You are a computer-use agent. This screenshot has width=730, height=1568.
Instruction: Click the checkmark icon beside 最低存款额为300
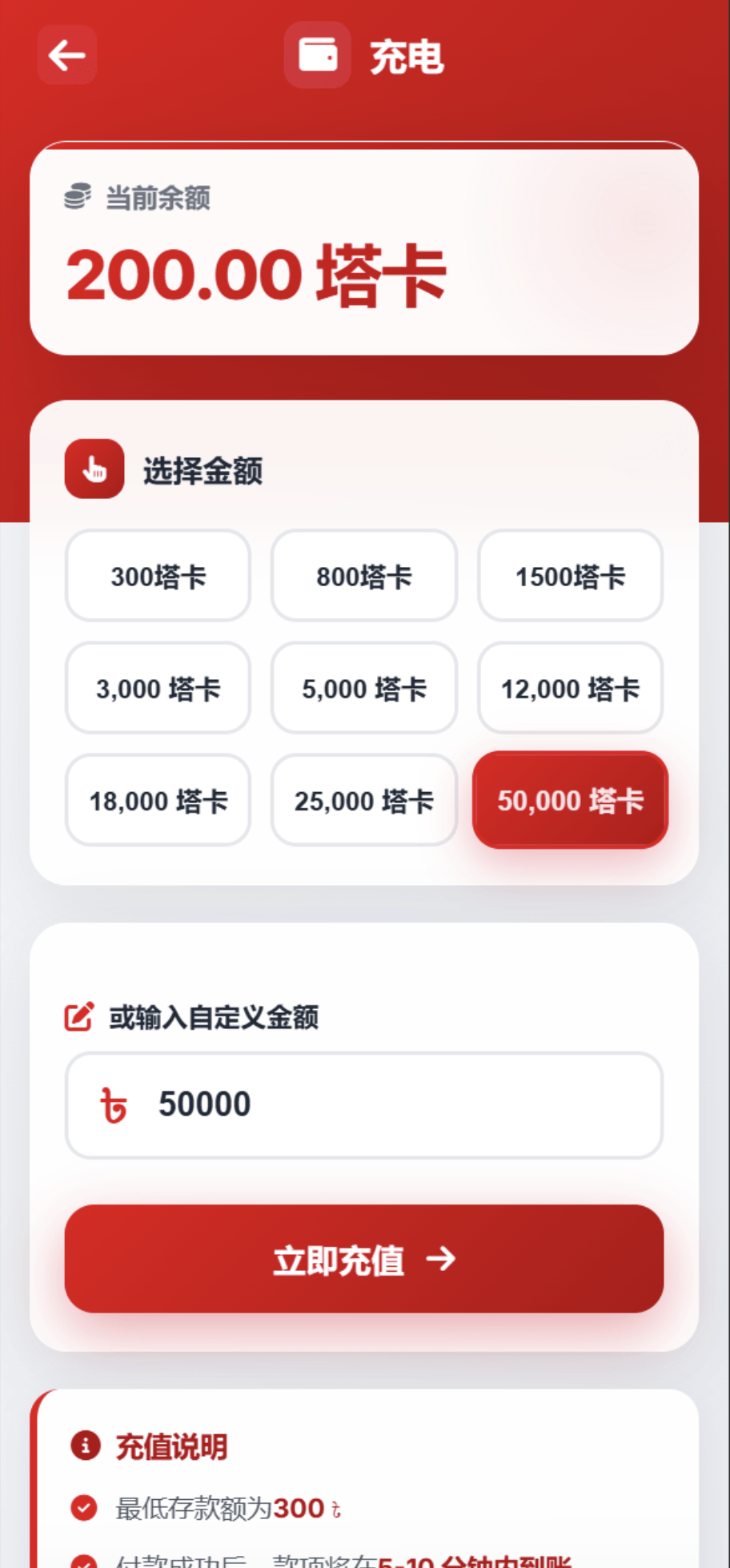[83, 1506]
